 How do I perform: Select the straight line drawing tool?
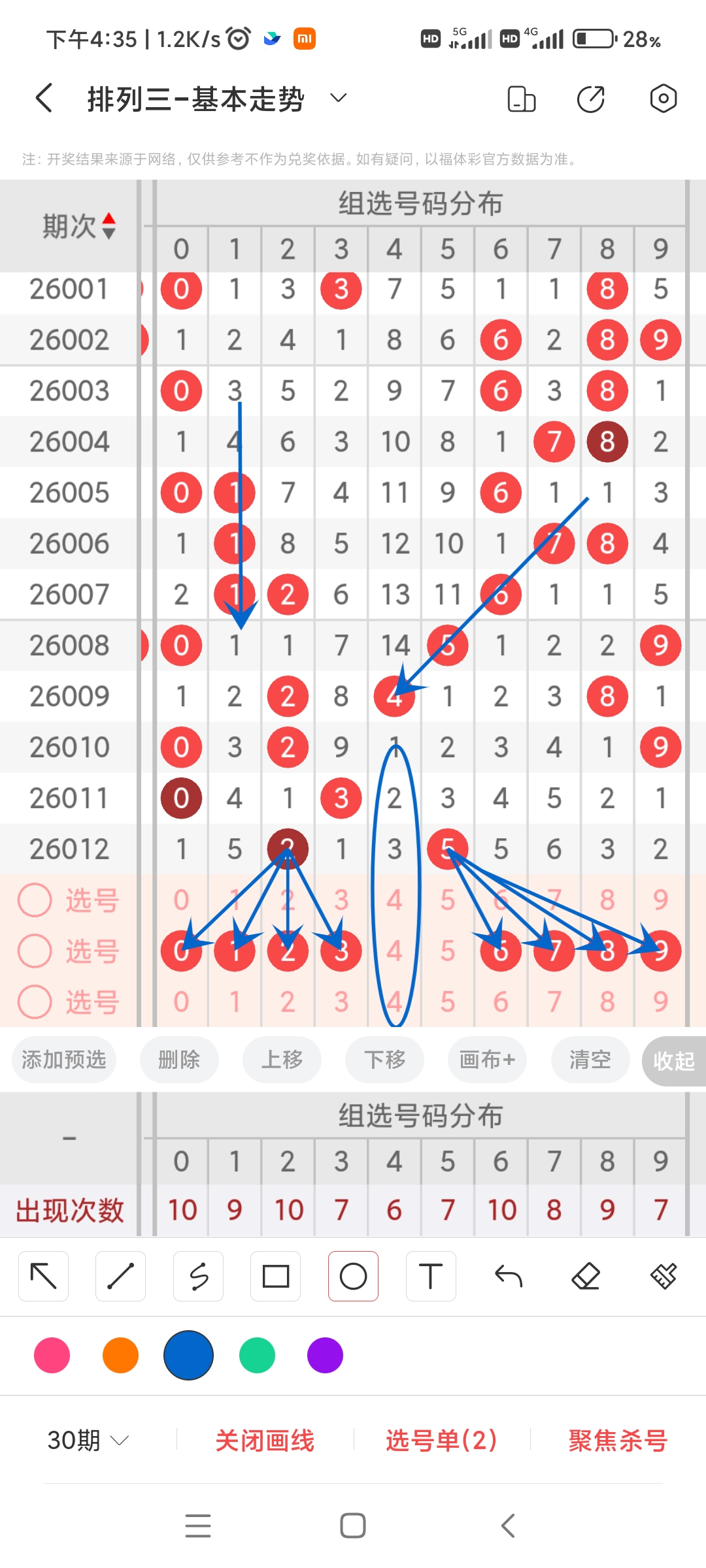(120, 1275)
